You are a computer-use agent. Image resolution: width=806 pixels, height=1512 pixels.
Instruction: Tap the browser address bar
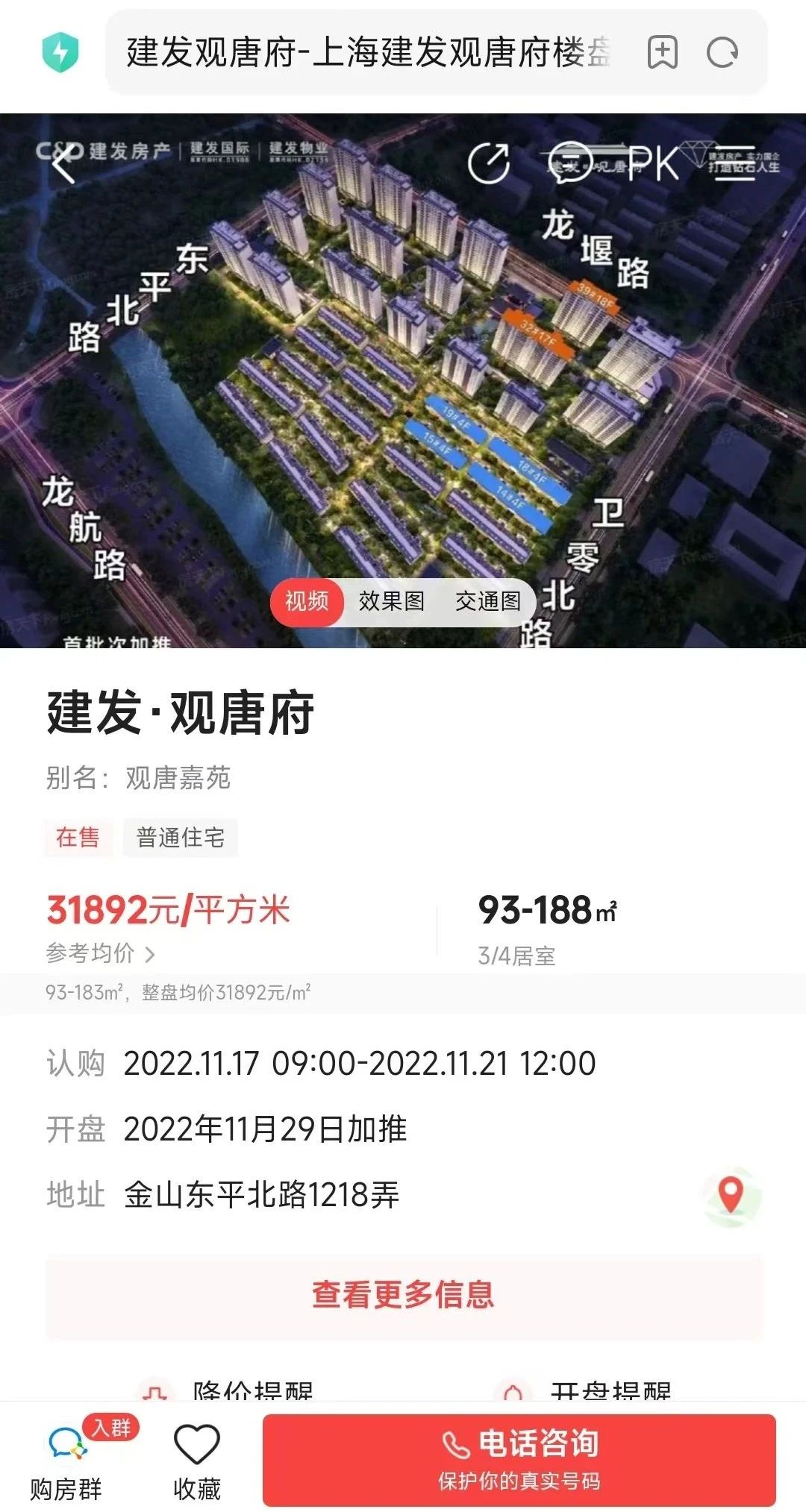[369, 52]
